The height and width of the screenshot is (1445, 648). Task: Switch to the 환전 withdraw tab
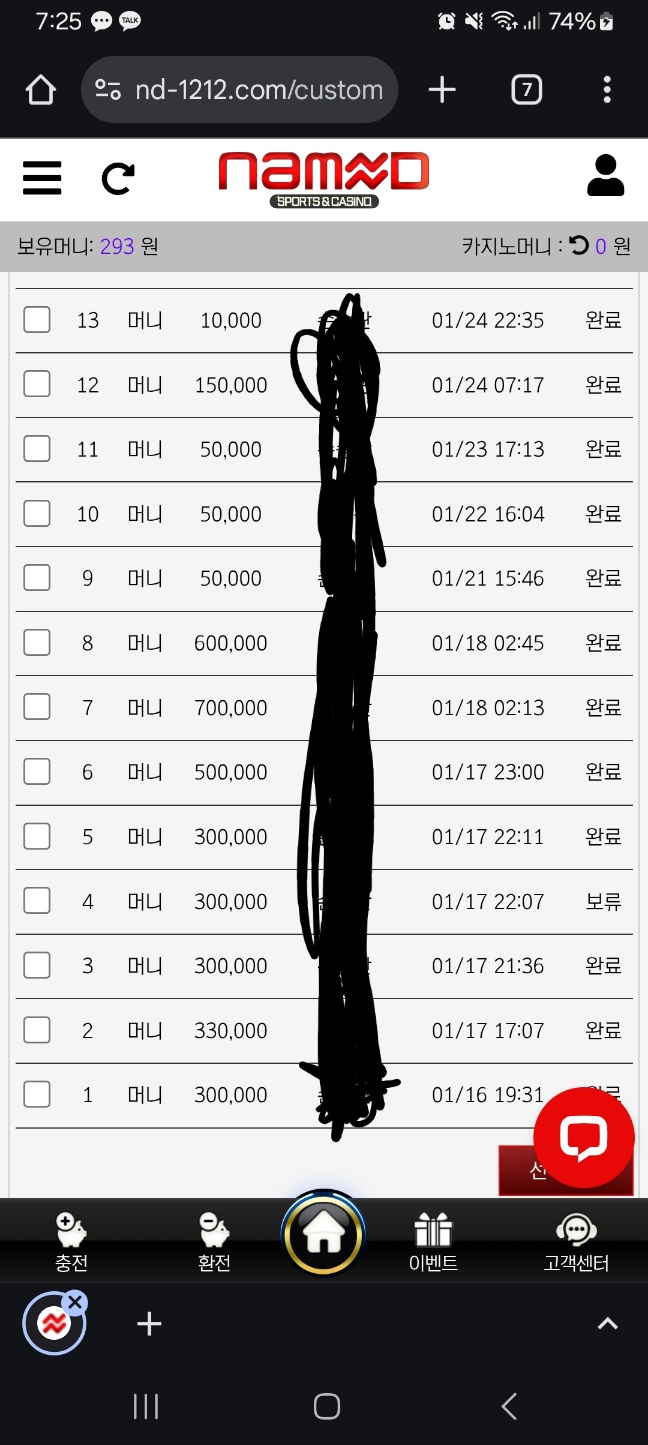[214, 1241]
